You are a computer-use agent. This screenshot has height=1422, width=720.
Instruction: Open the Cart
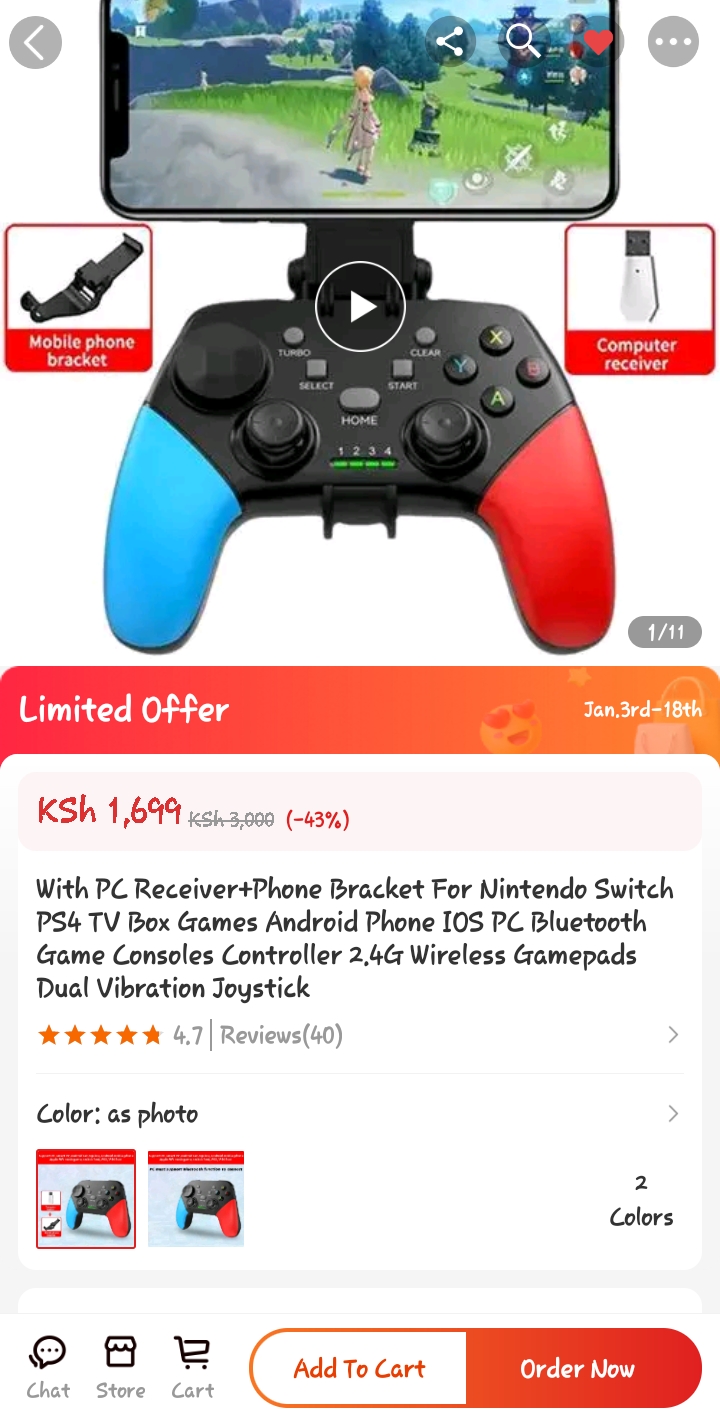(x=192, y=1367)
